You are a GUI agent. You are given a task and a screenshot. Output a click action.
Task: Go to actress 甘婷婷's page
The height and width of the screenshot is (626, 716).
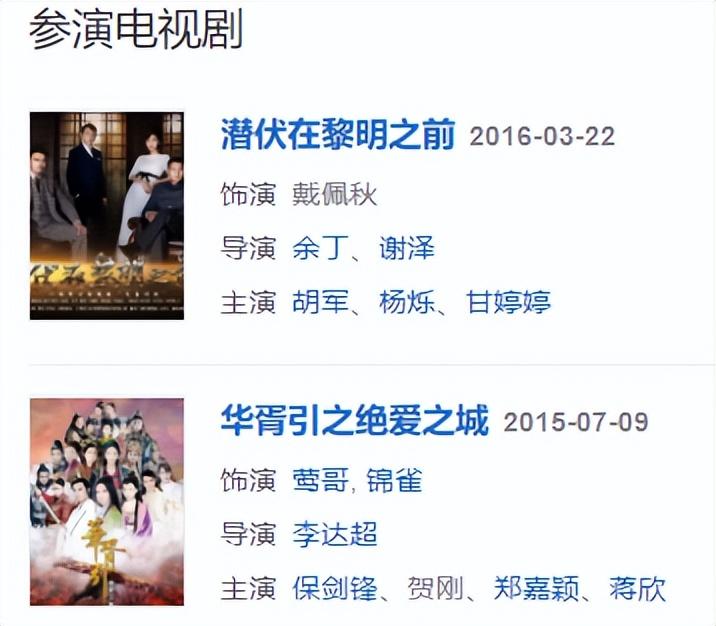[x=509, y=301]
